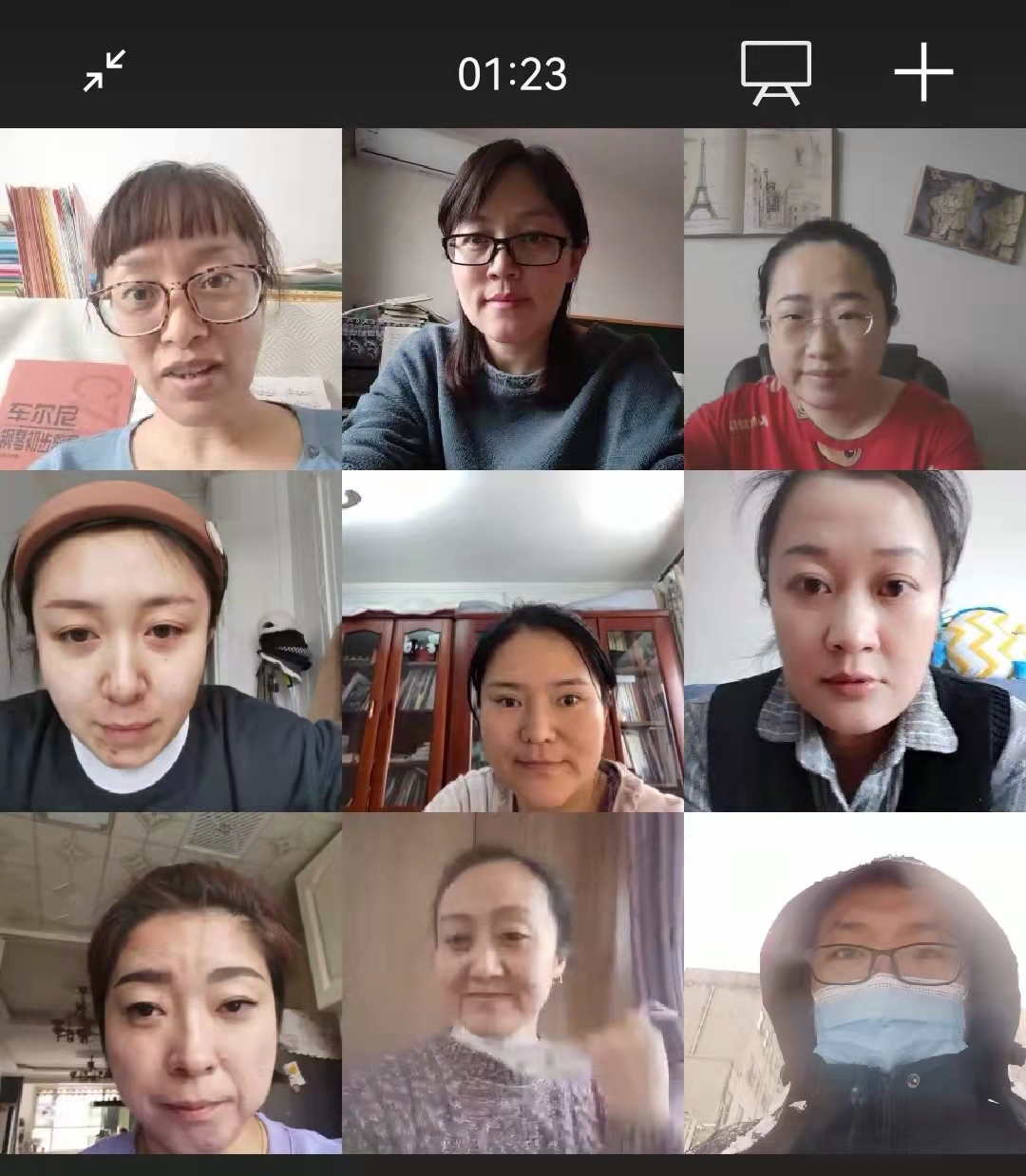Add a participant with the plus icon
This screenshot has height=1176, width=1026.
pyautogui.click(x=922, y=72)
